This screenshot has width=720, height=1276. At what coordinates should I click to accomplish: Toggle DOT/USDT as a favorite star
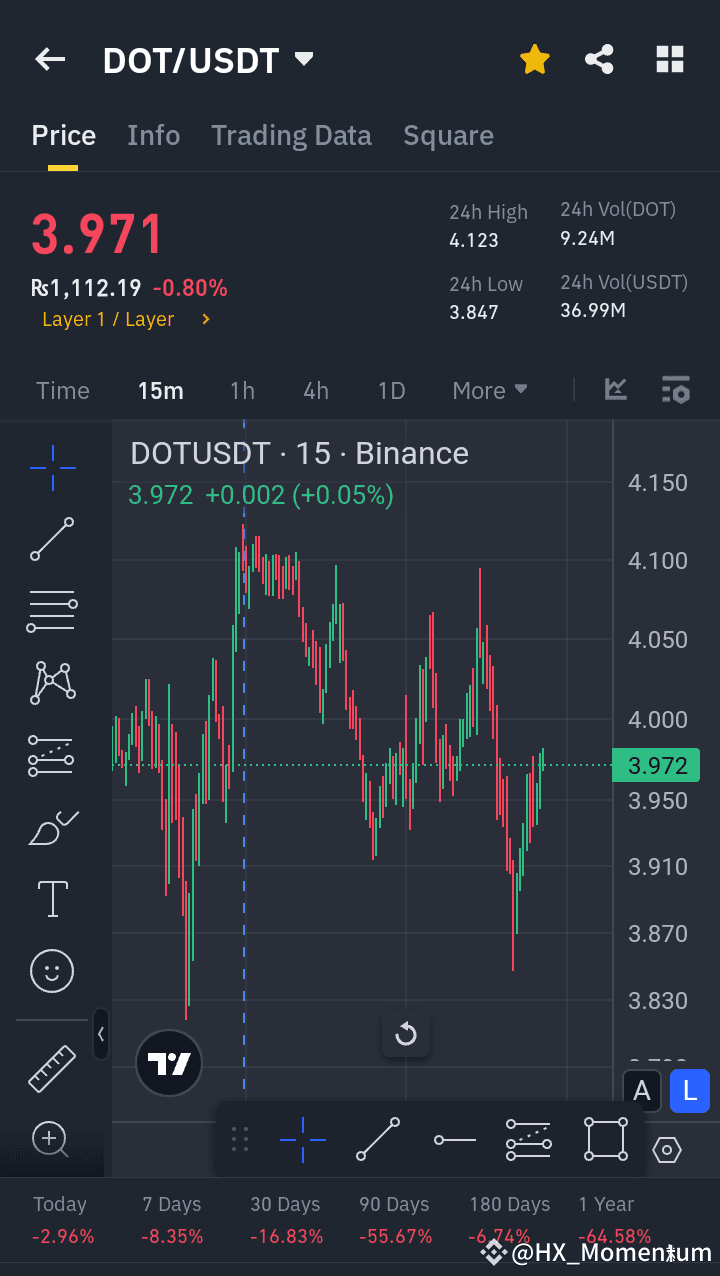[x=535, y=59]
